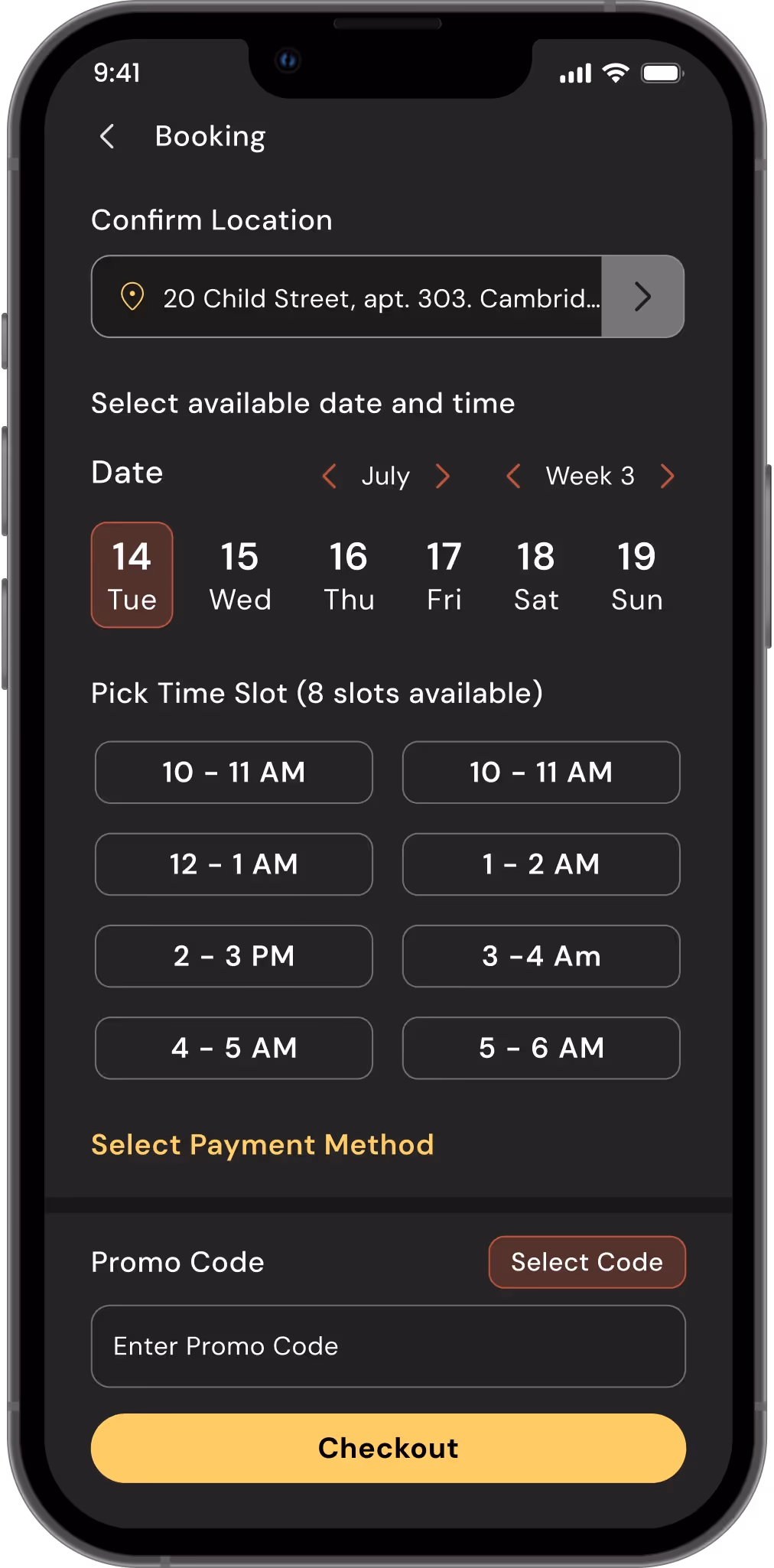Focus the Enter Promo Code field

click(389, 1346)
